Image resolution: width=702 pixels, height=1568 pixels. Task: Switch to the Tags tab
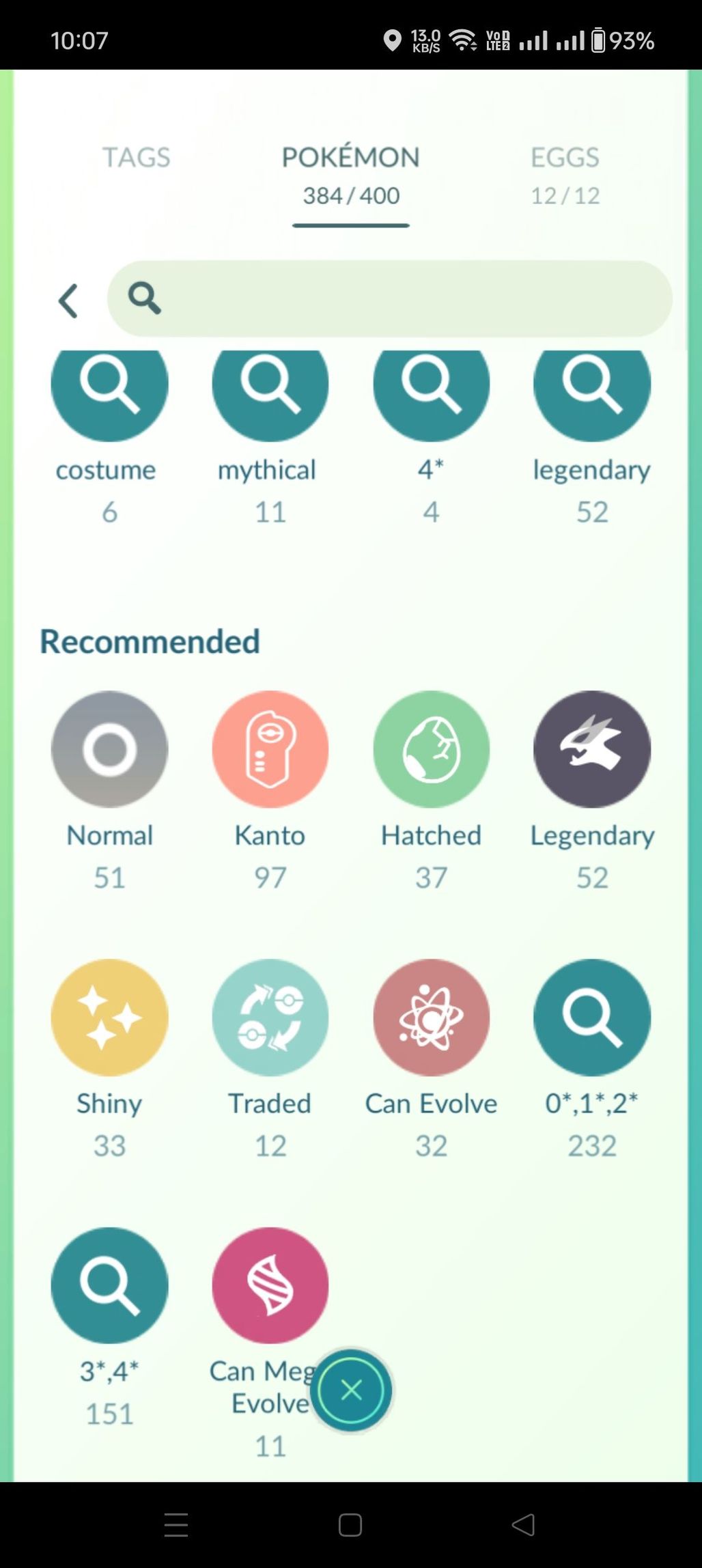pos(136,157)
